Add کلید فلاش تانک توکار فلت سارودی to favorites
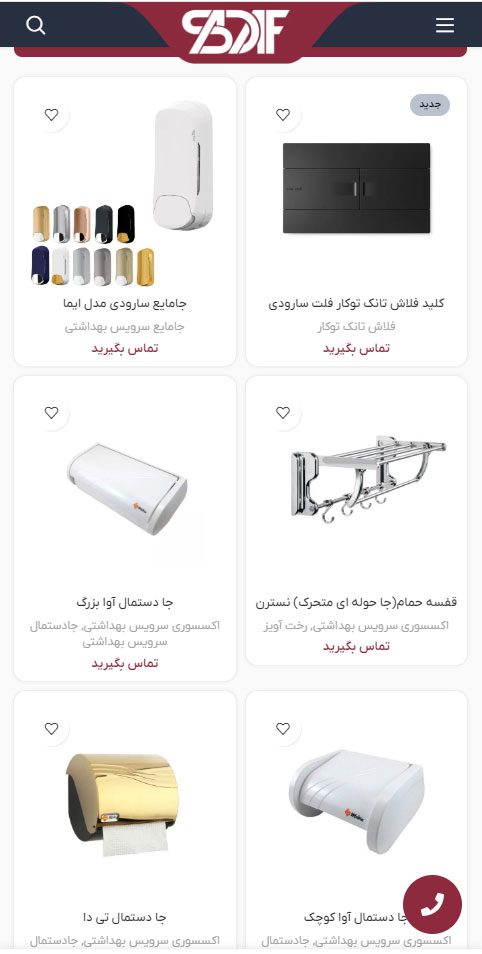 (283, 114)
